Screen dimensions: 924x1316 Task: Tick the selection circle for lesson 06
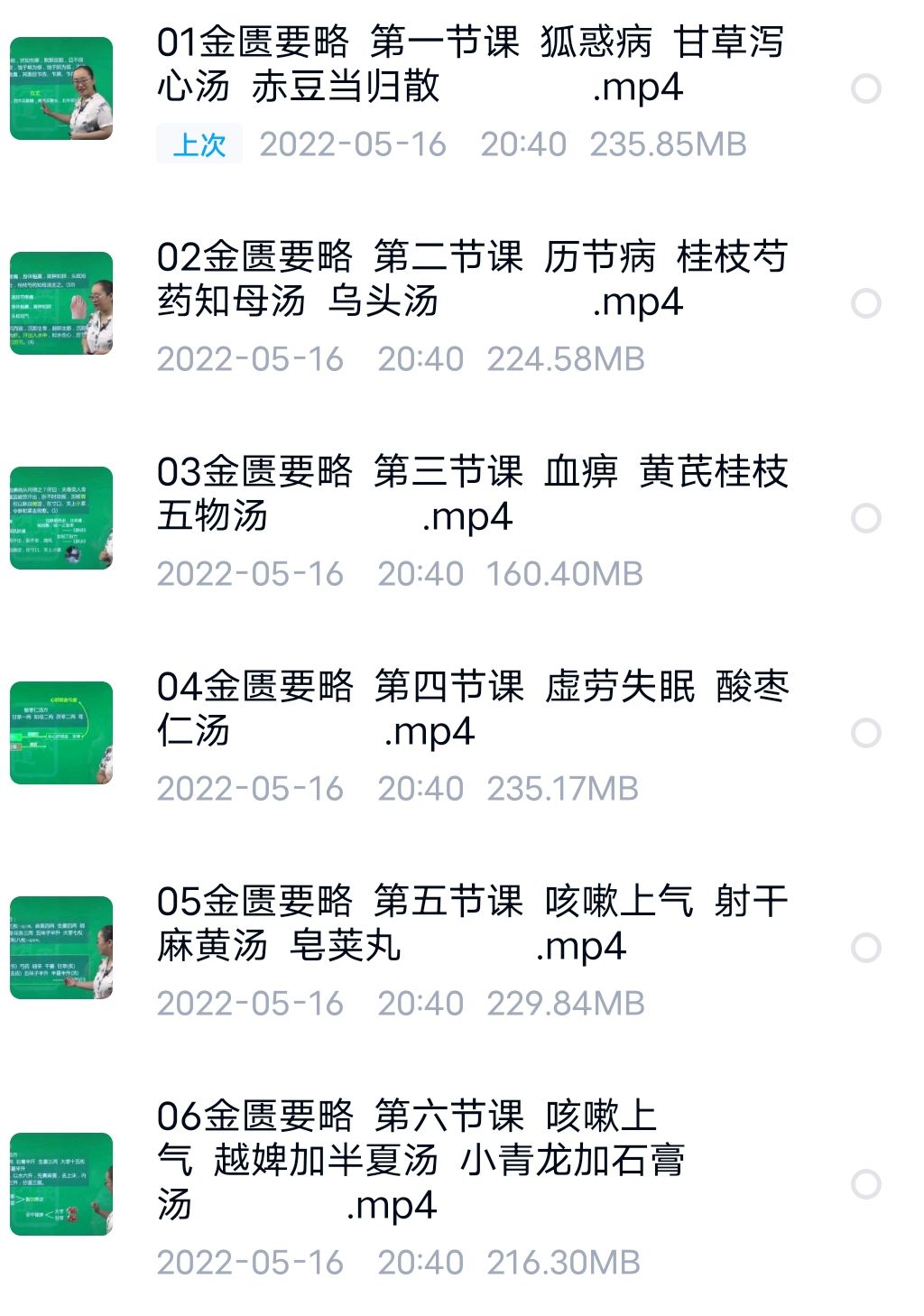867,1183
